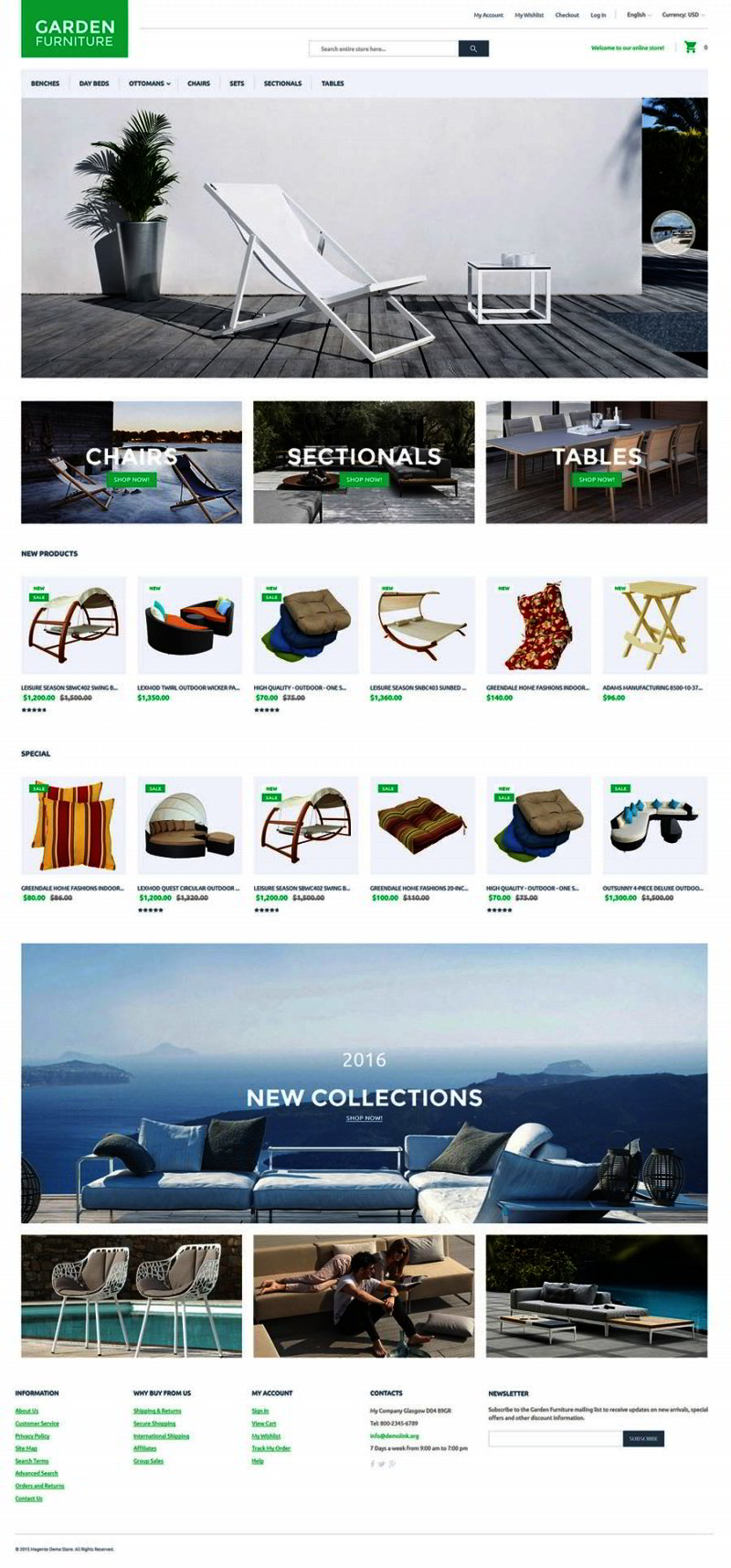
Task: Tap Shop Now on New Collections banner
Action: (x=364, y=1118)
